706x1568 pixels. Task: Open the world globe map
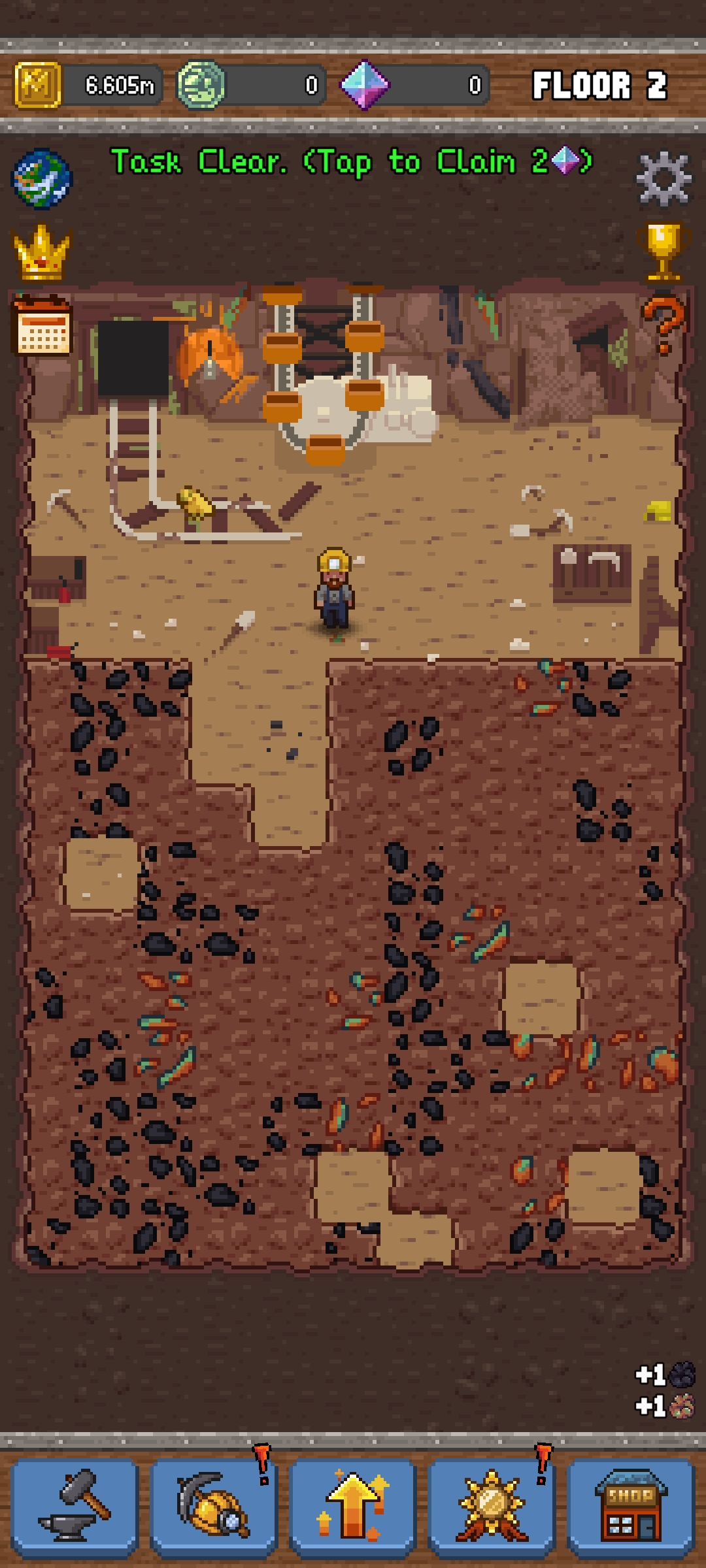tap(42, 179)
